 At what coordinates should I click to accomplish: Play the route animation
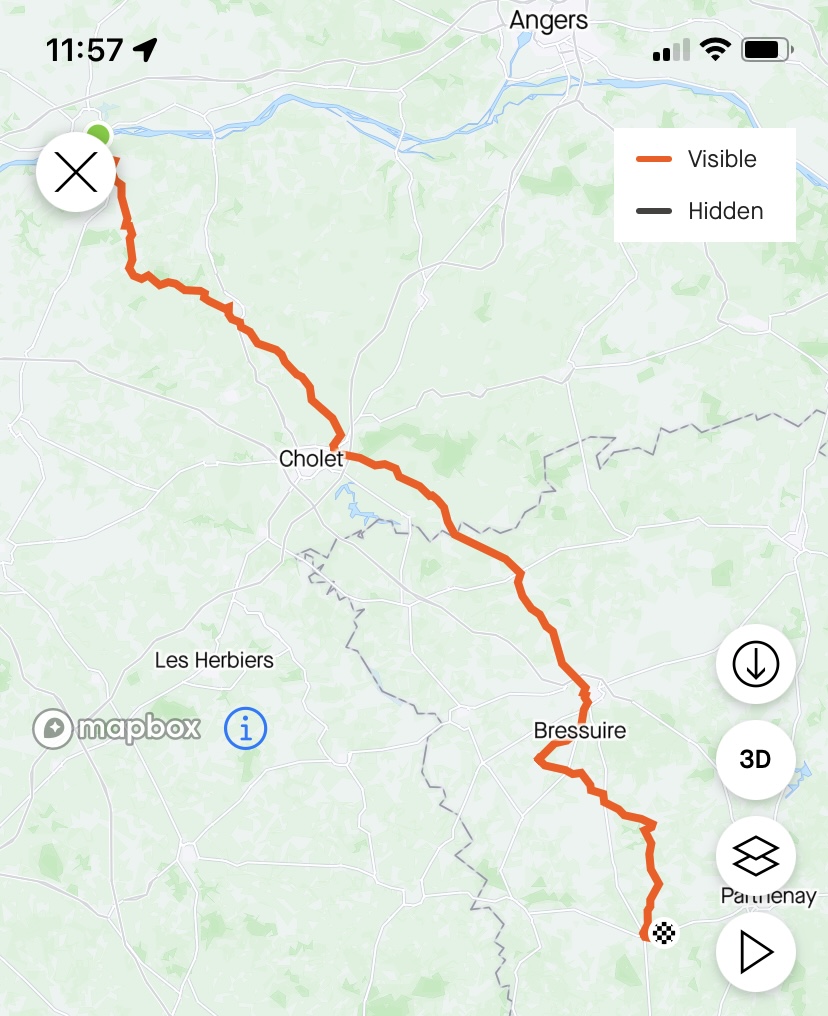756,952
